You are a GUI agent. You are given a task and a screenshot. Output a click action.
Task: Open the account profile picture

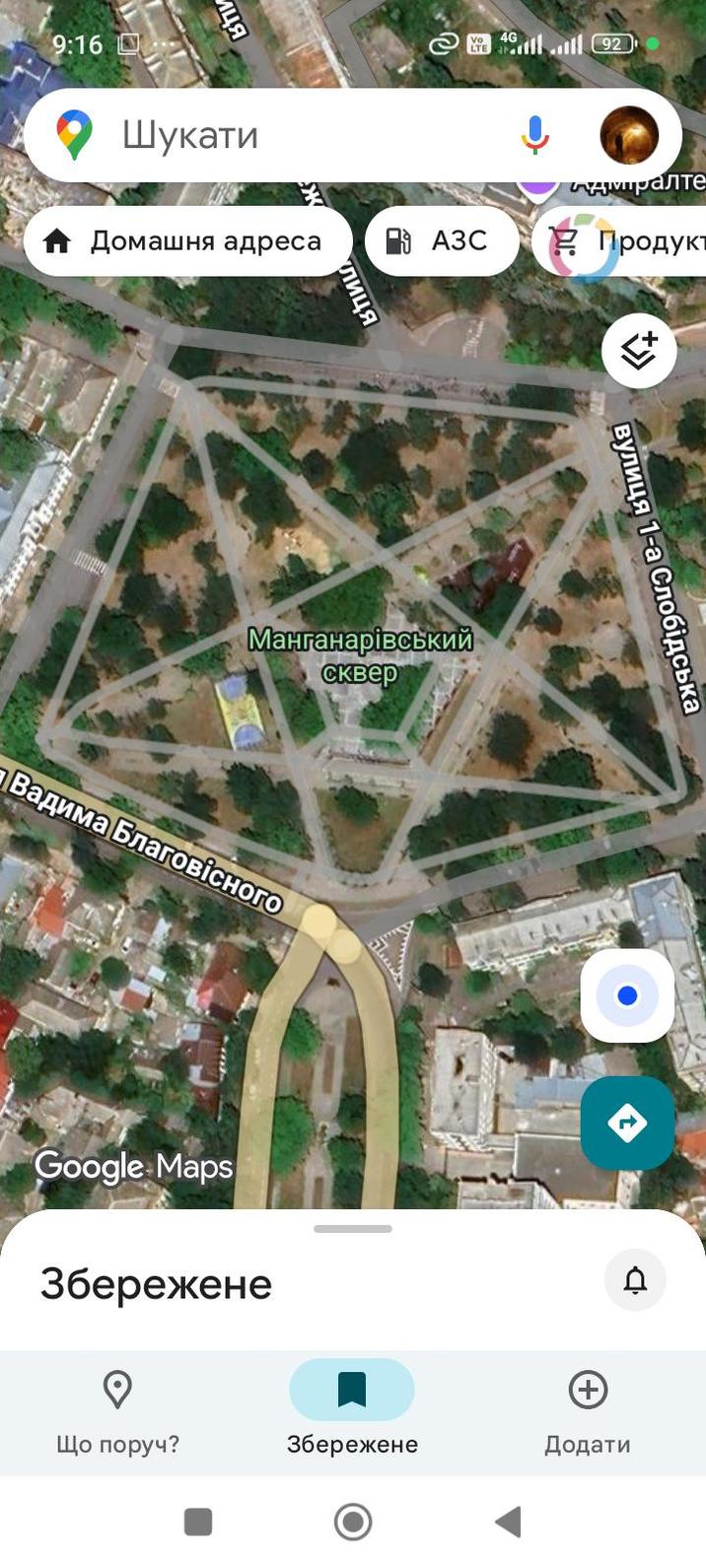(629, 135)
